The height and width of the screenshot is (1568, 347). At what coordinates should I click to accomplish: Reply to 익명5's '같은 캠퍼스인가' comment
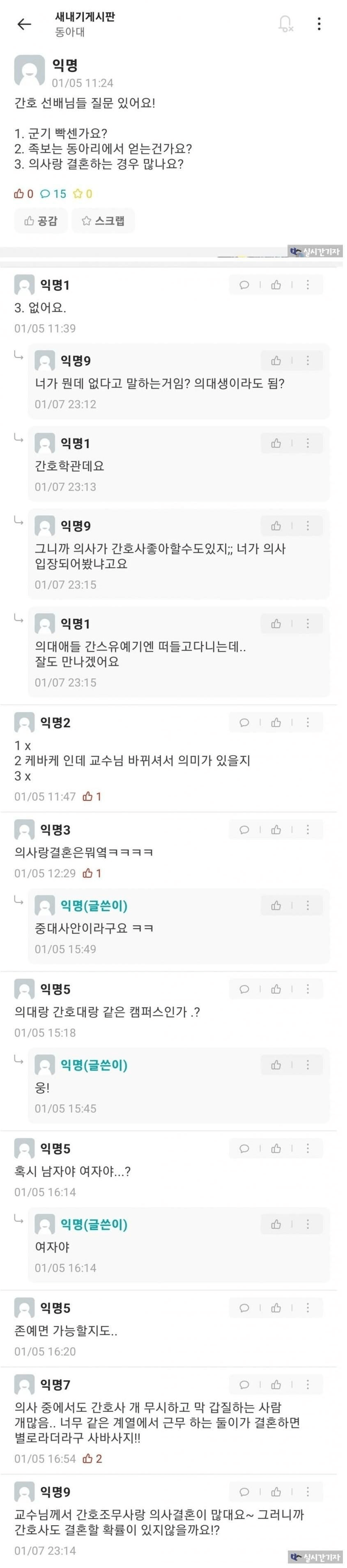pyautogui.click(x=244, y=989)
